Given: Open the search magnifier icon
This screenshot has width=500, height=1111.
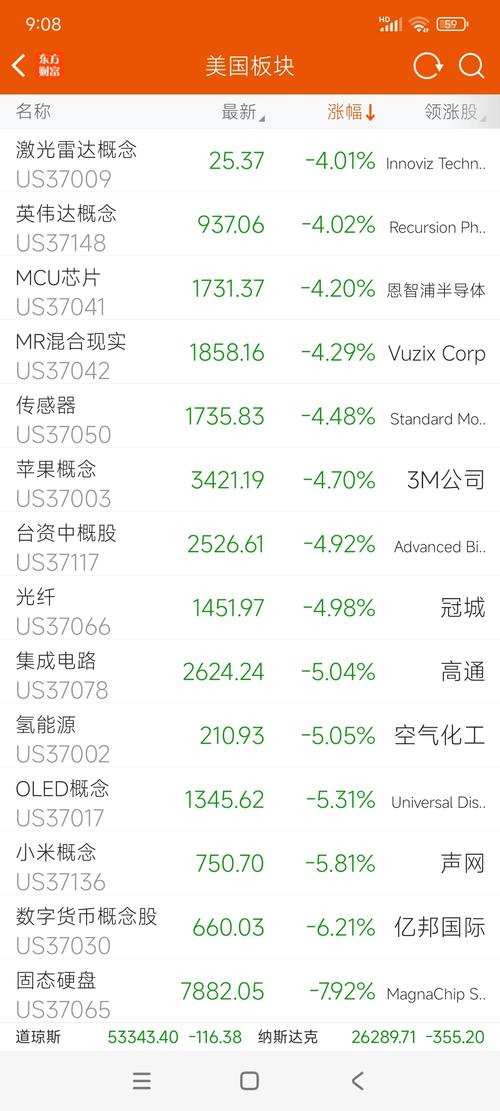Looking at the screenshot, I should 471,67.
